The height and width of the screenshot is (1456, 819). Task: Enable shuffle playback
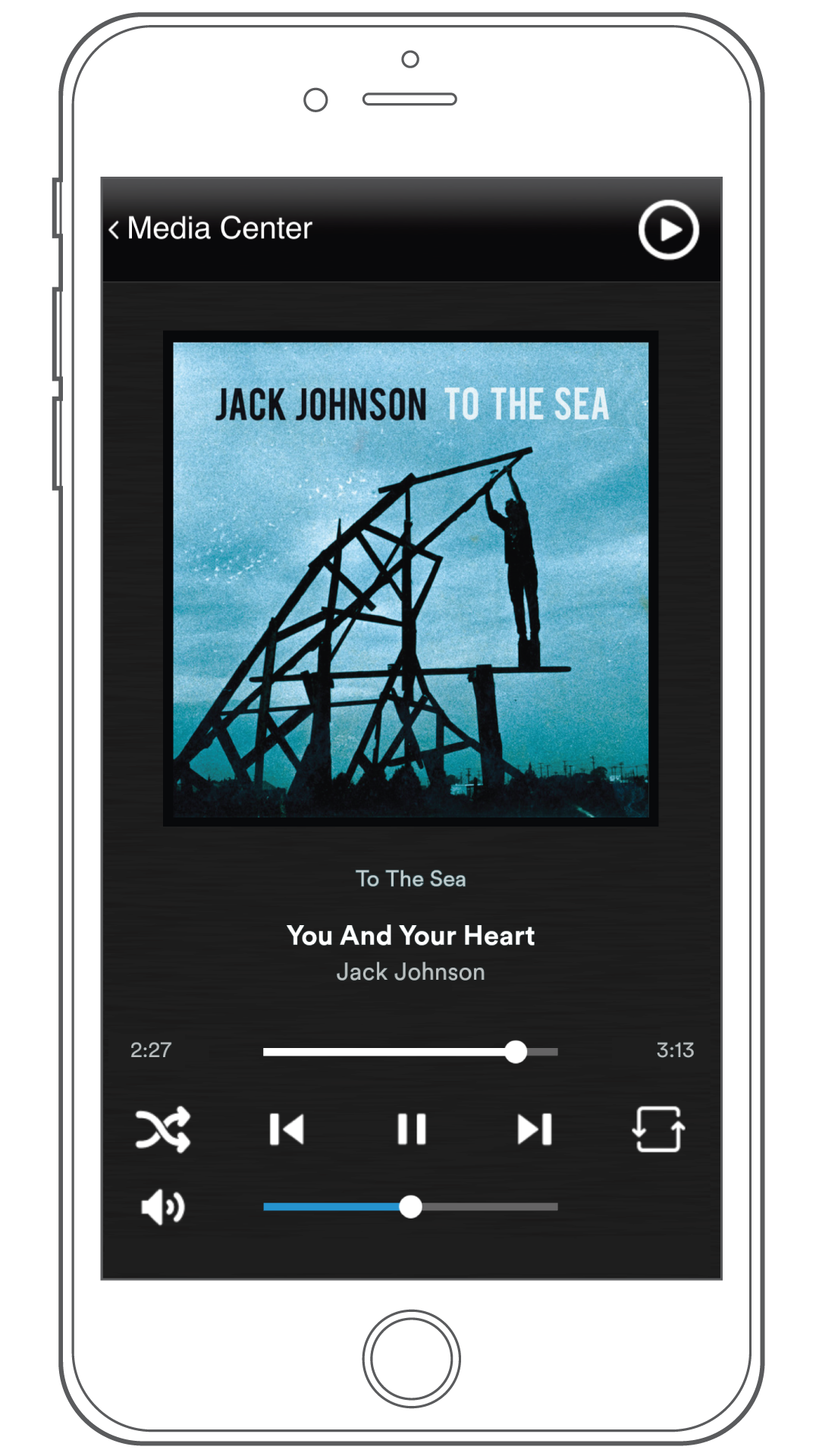162,1129
